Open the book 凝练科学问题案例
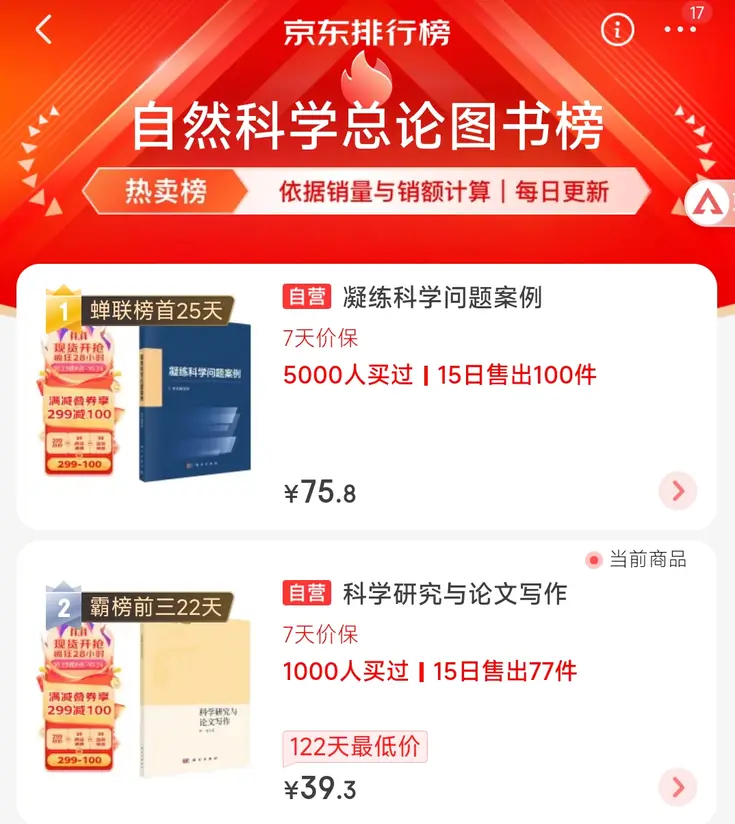The height and width of the screenshot is (824, 735). 442,297
